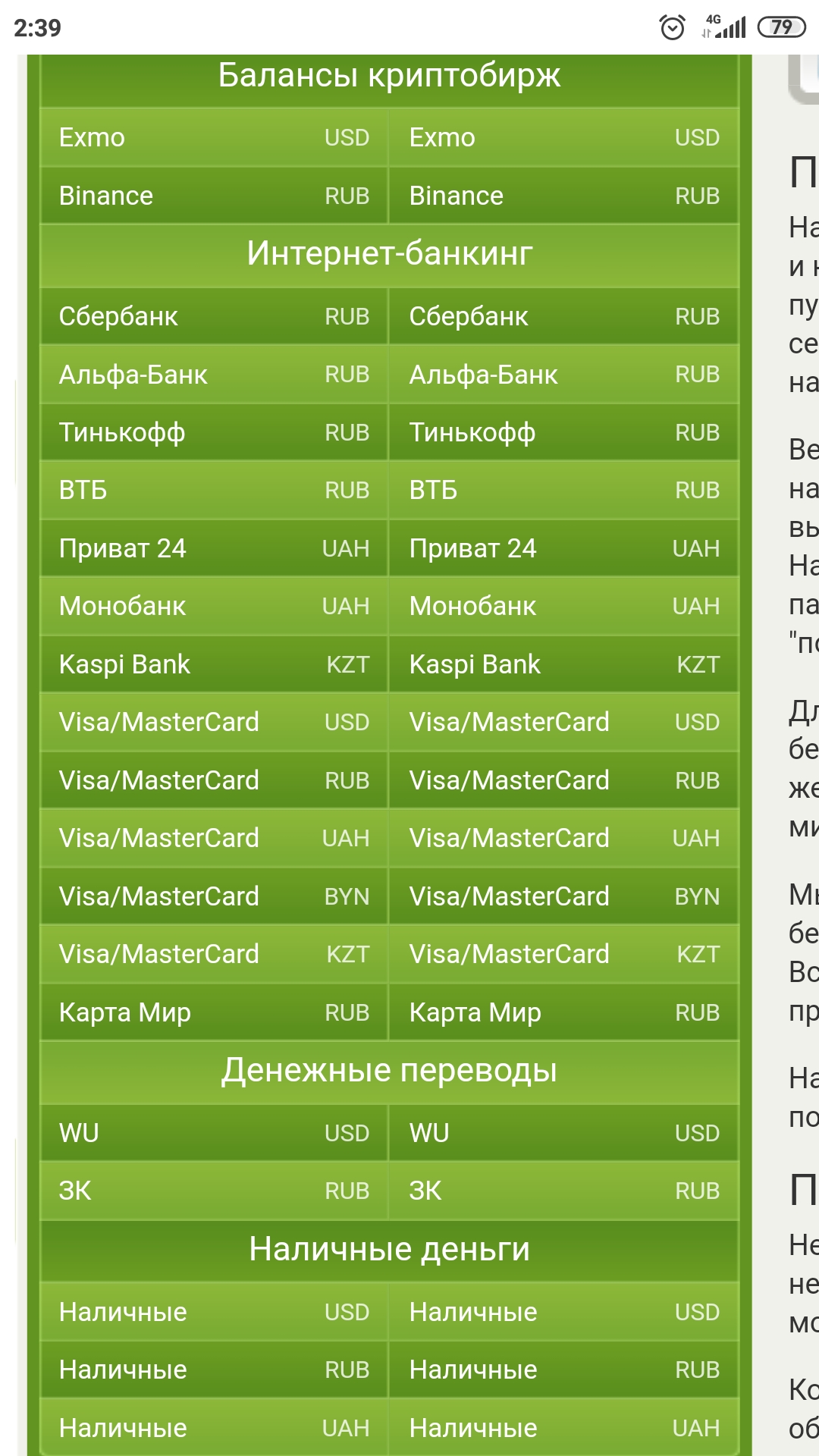Tap Приват 24 UAH in the left column
This screenshot has width=819, height=1456.
(214, 548)
